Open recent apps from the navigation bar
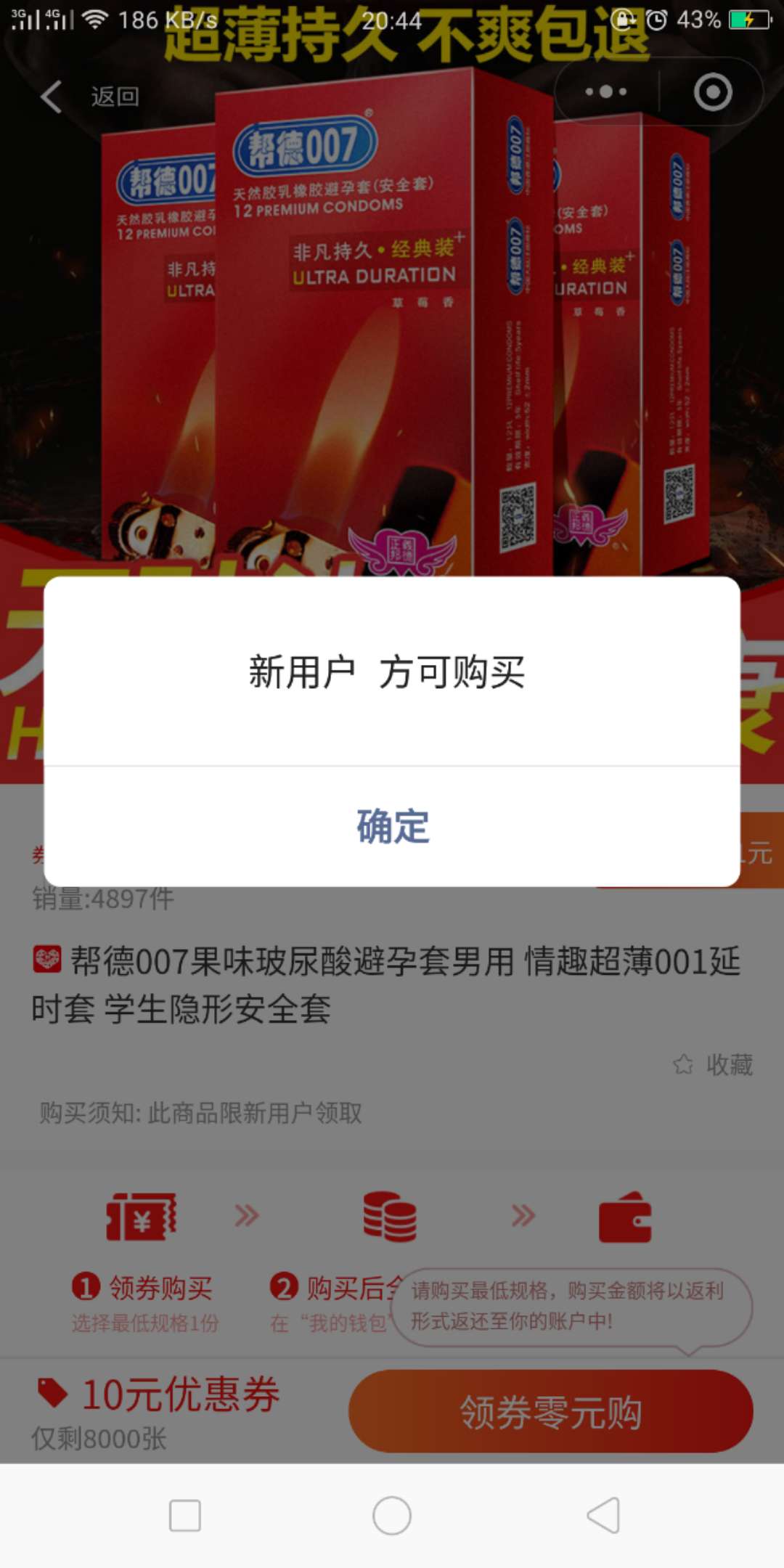This screenshot has width=784, height=1568. pyautogui.click(x=184, y=1516)
